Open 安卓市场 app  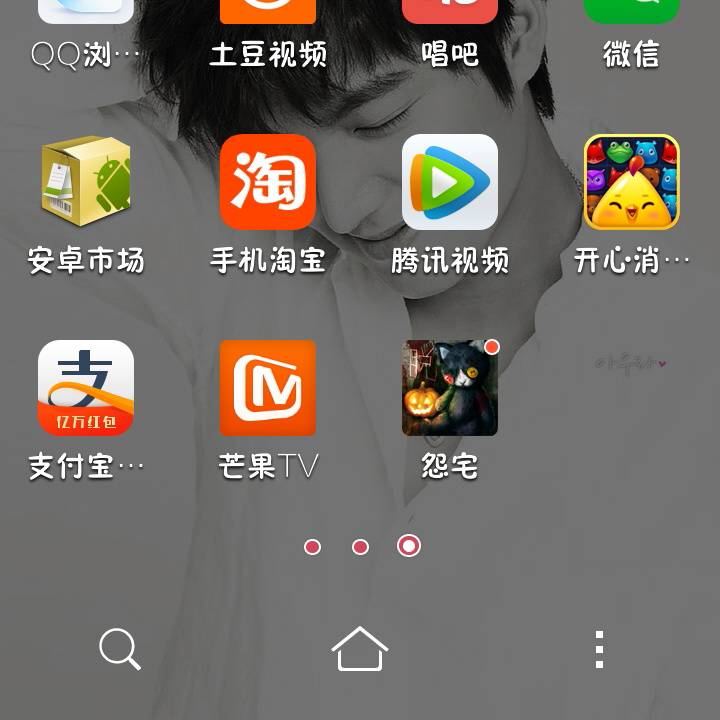[86, 183]
